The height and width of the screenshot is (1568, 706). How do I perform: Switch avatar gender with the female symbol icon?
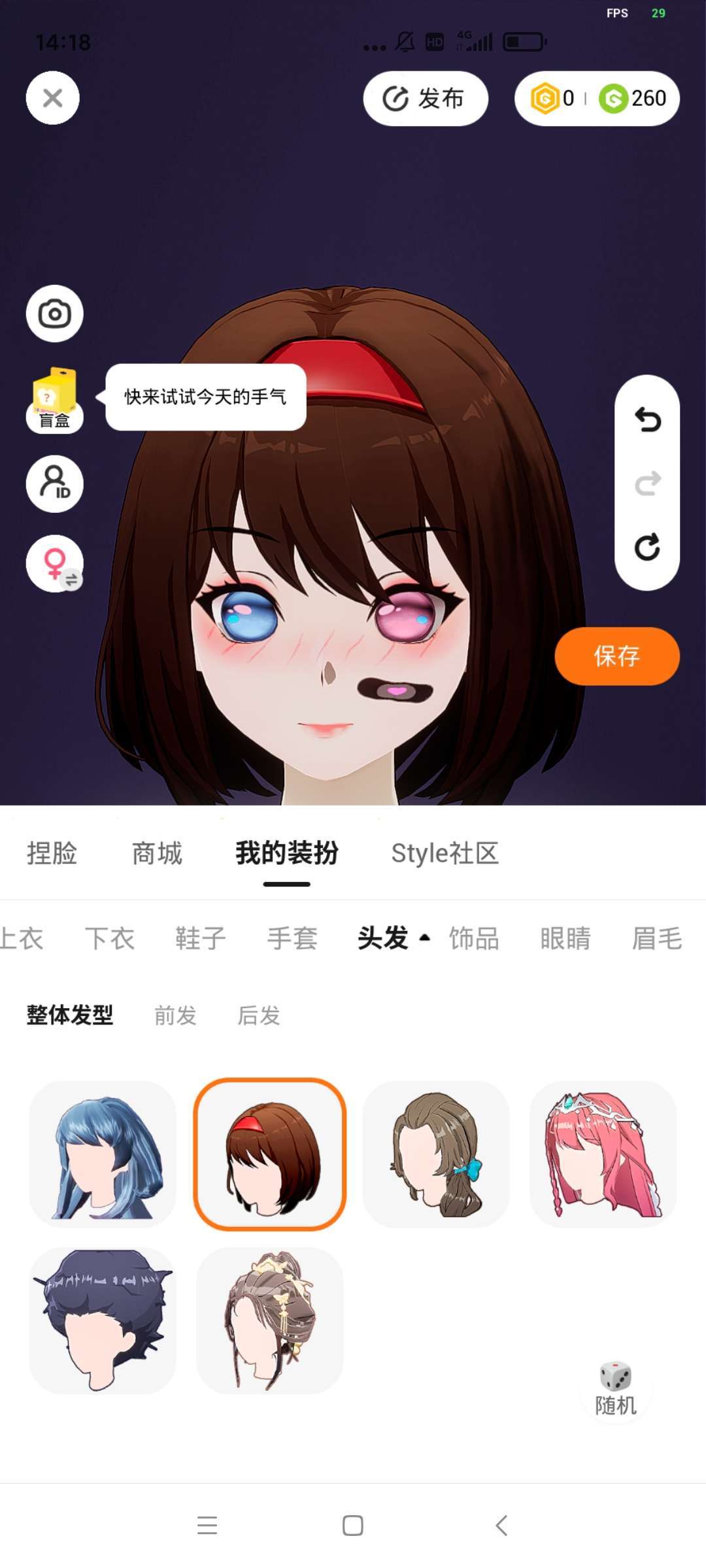pos(55,564)
